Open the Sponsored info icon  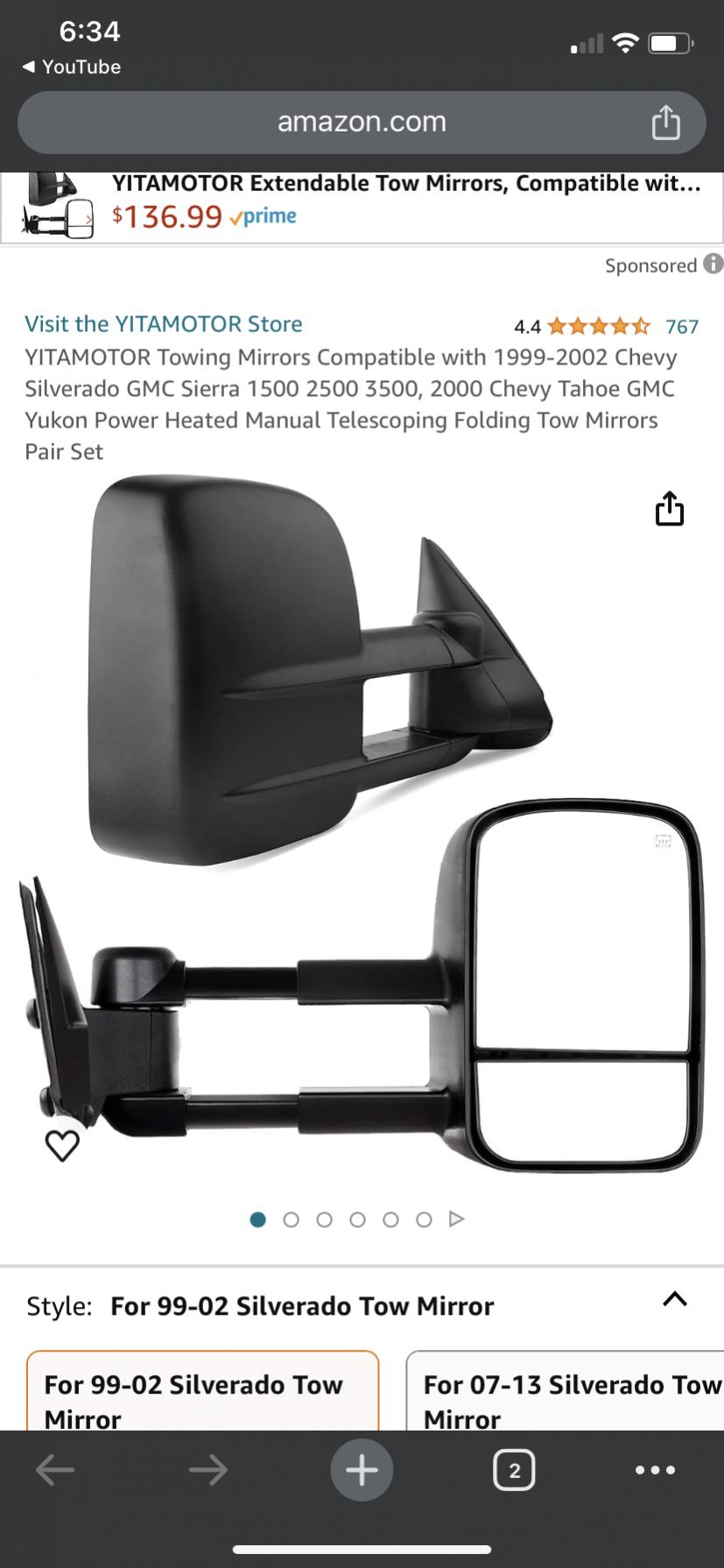[713, 264]
